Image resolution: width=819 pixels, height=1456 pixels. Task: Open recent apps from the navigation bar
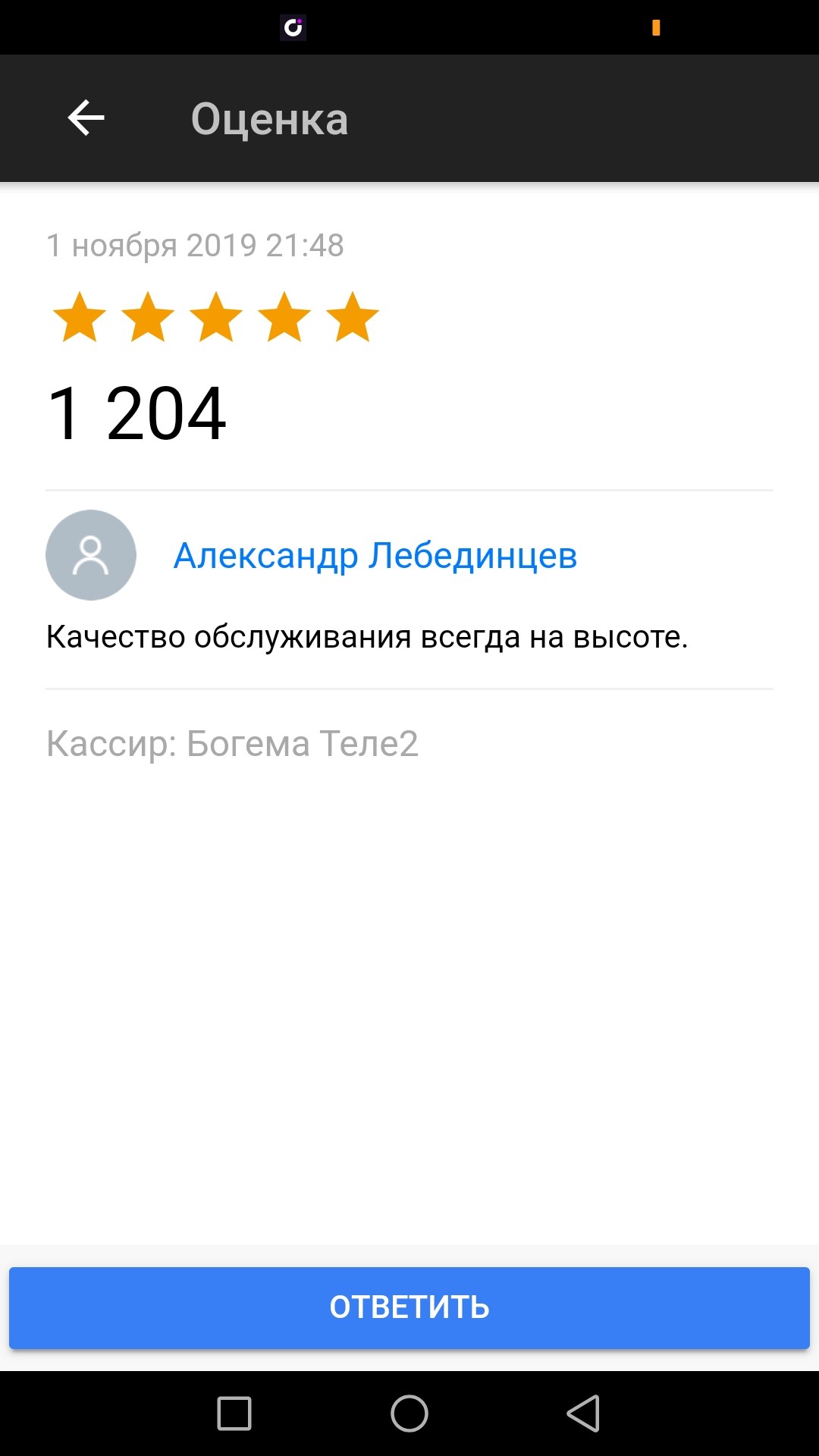(x=234, y=1414)
